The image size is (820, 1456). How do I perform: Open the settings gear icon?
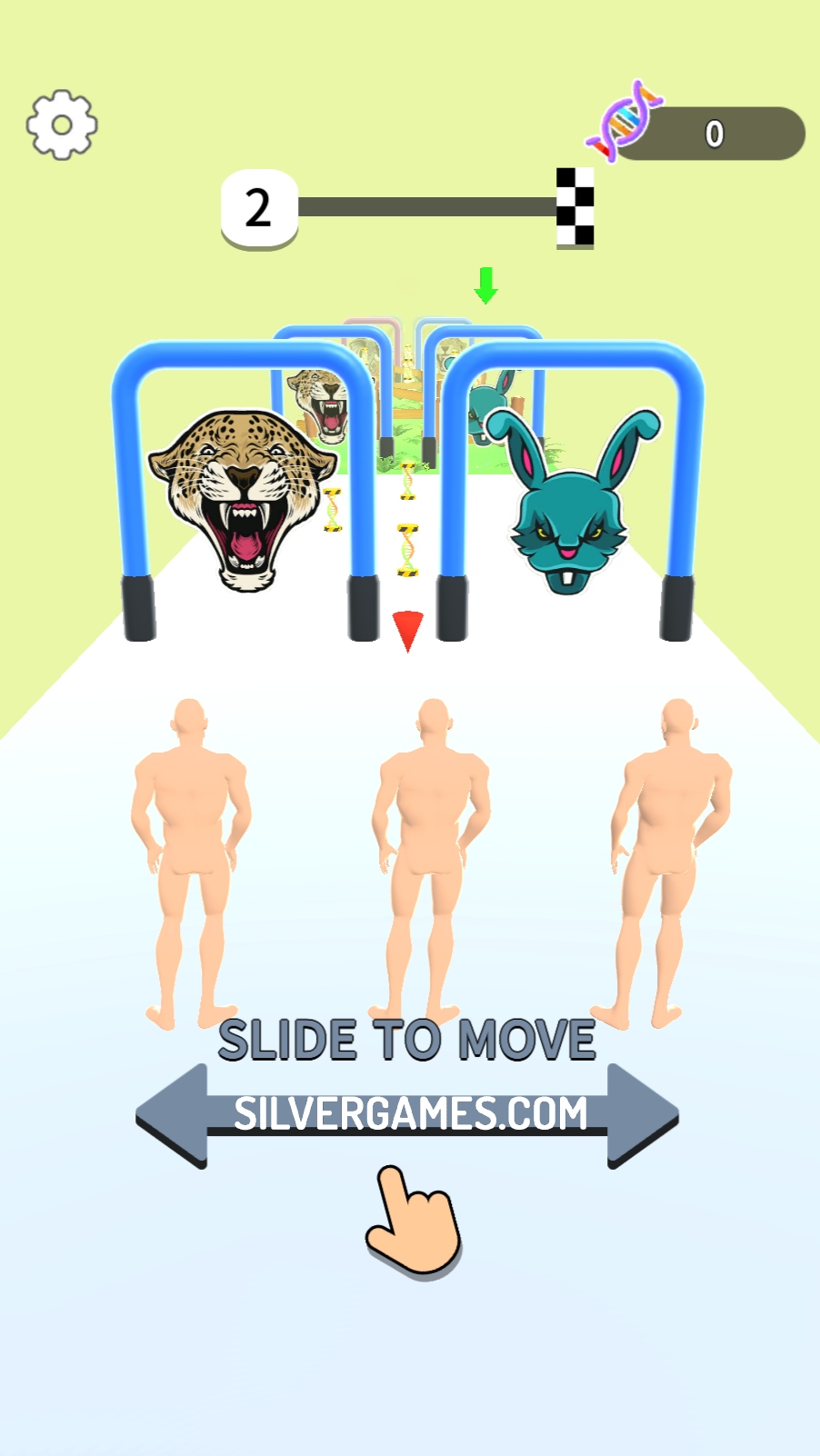62,125
